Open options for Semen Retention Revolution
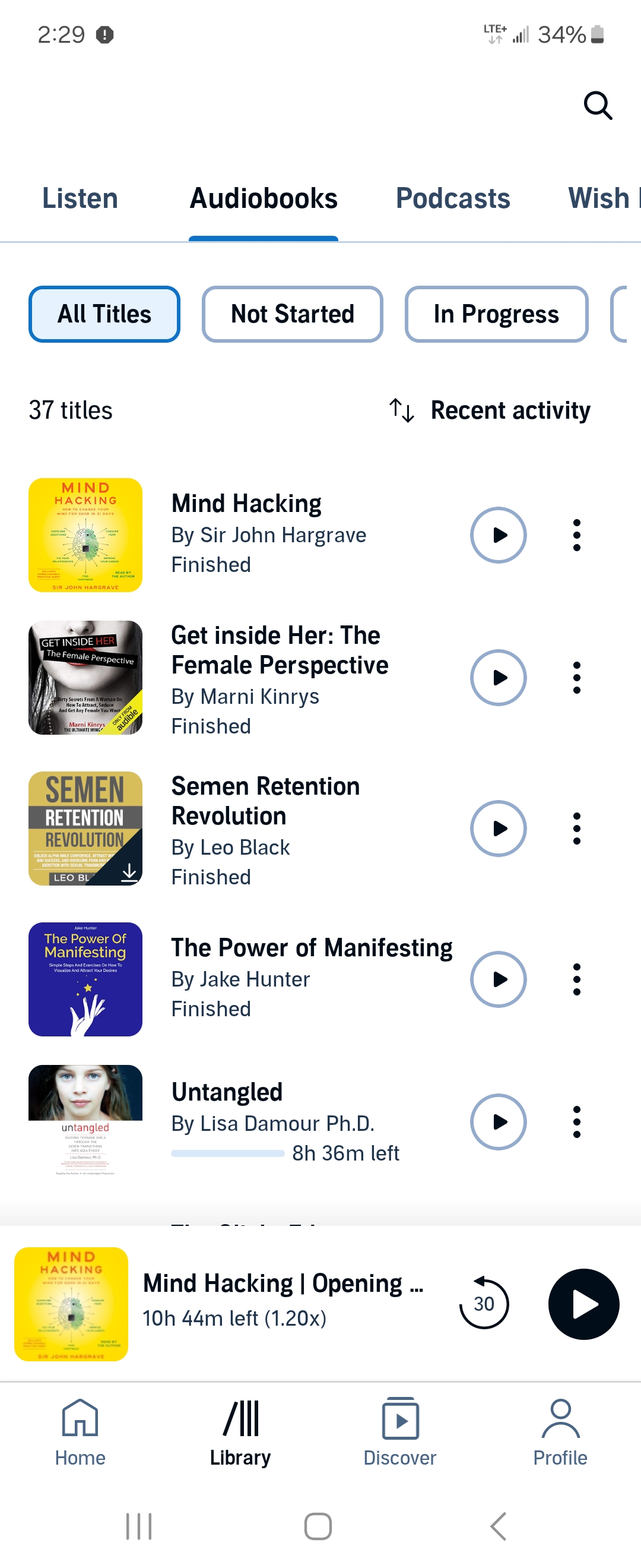This screenshot has height=1568, width=641. pos(576,829)
